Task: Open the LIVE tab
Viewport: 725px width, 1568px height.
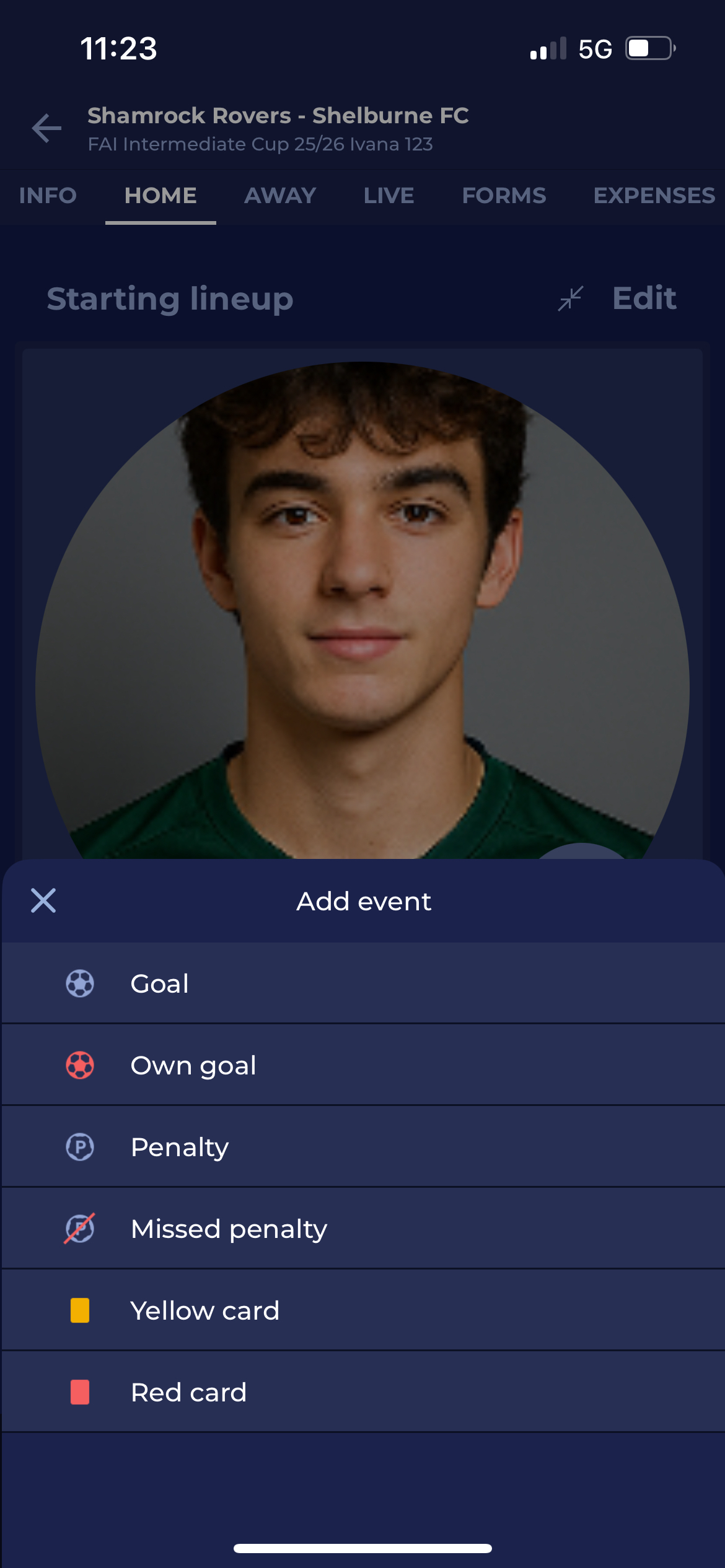Action: 389,196
